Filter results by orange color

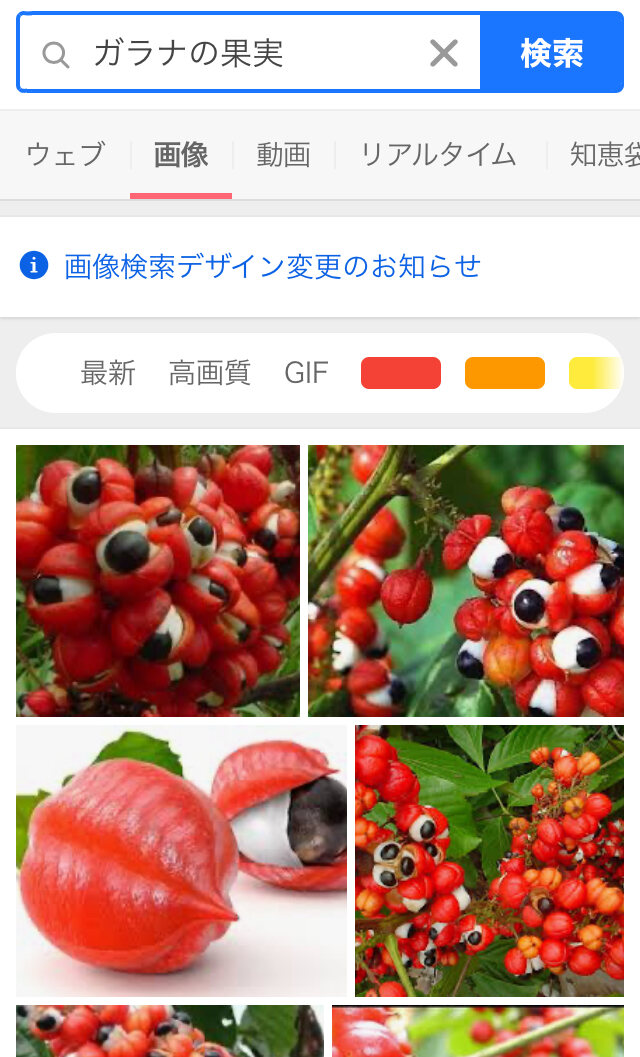504,373
